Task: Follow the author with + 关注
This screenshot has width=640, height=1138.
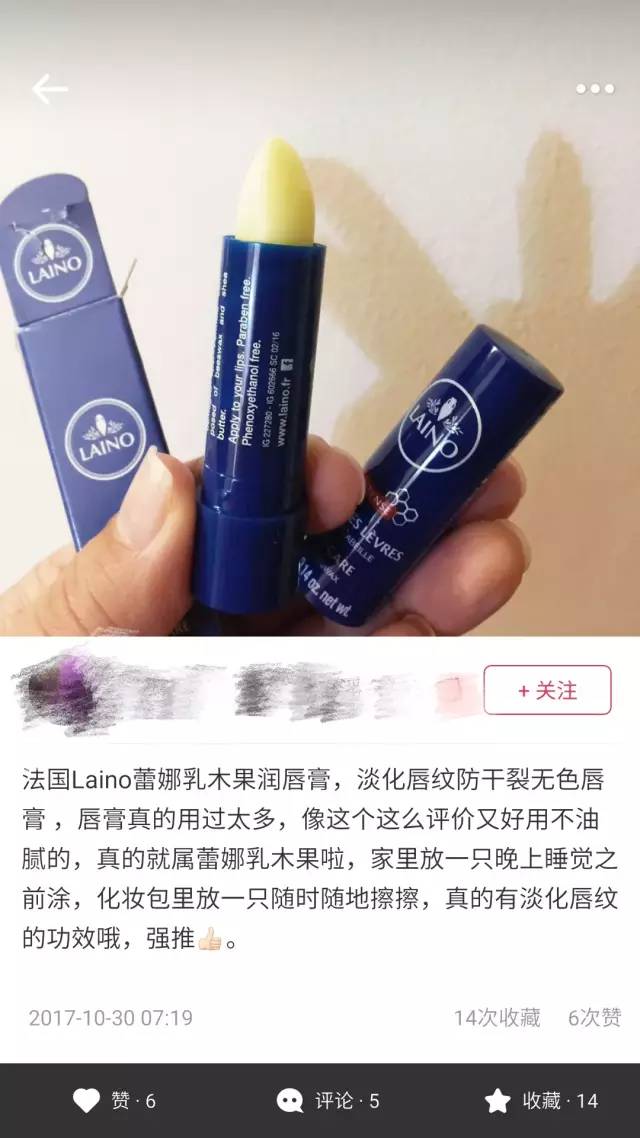Action: (547, 690)
